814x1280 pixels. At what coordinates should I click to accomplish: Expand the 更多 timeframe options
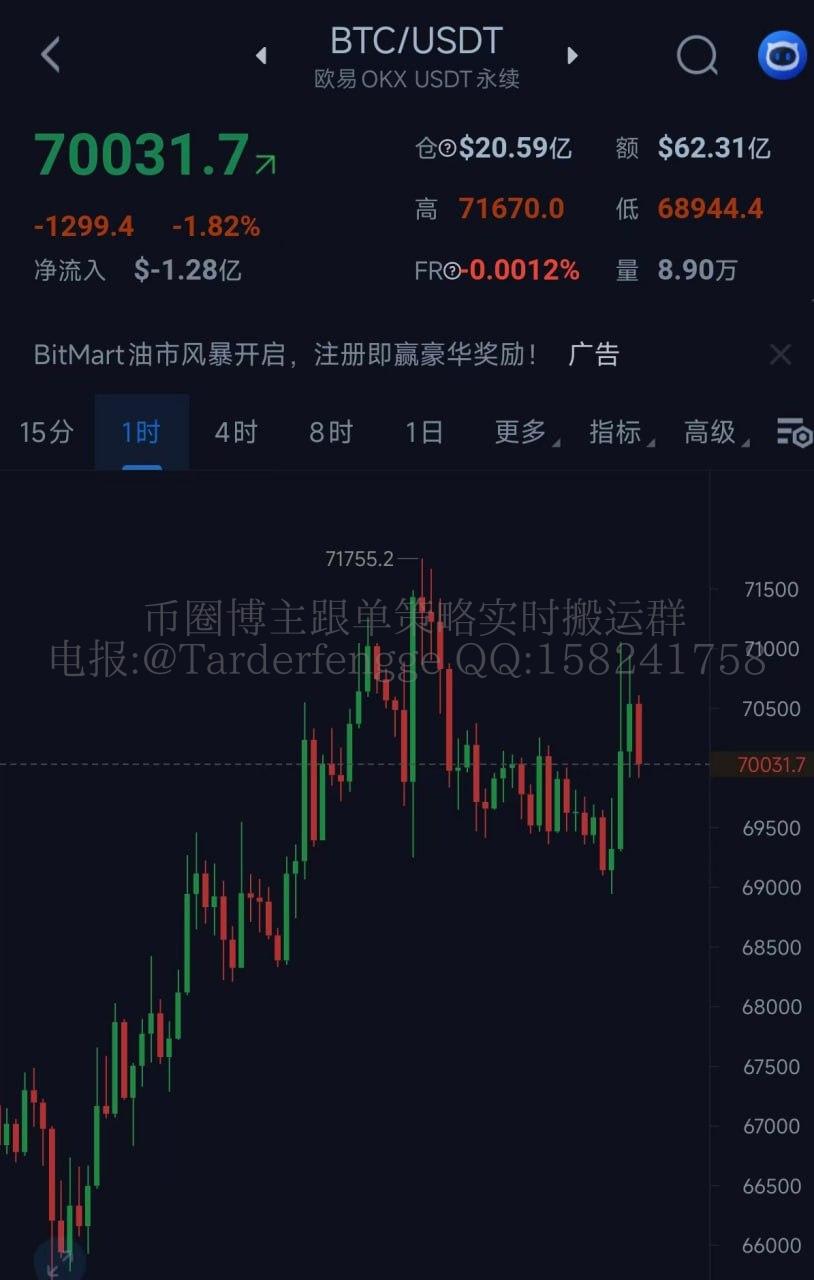[x=522, y=432]
